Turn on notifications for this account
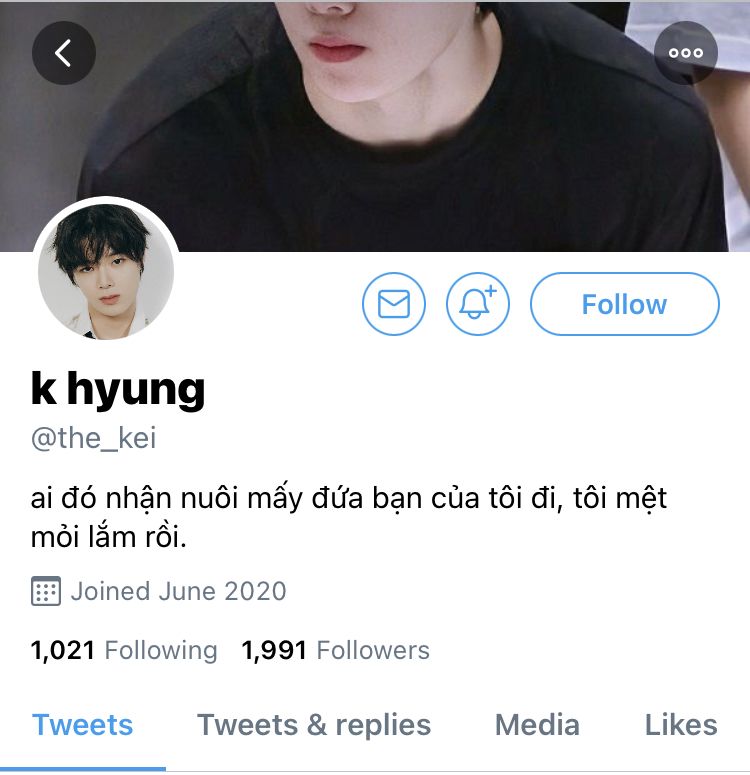Image resolution: width=750 pixels, height=775 pixels. [478, 304]
